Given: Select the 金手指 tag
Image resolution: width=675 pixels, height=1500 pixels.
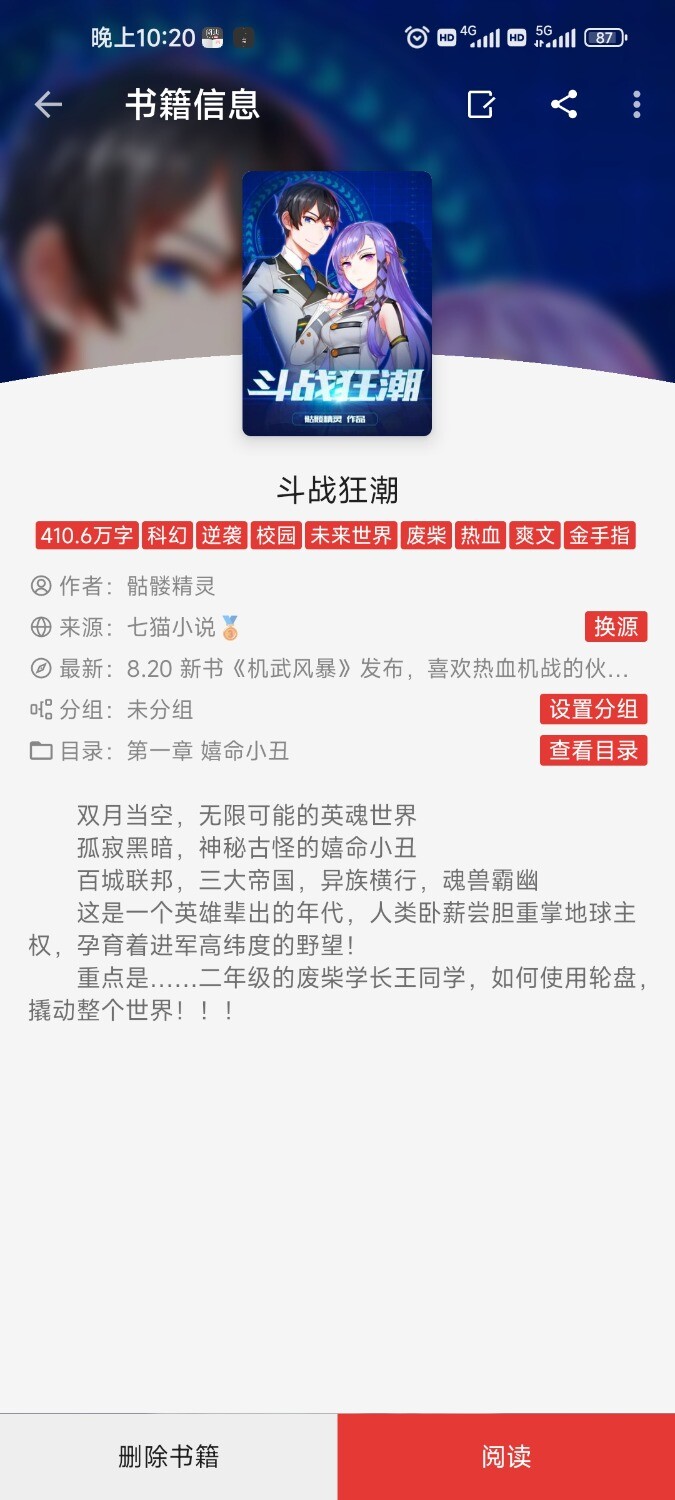Looking at the screenshot, I should pos(600,535).
